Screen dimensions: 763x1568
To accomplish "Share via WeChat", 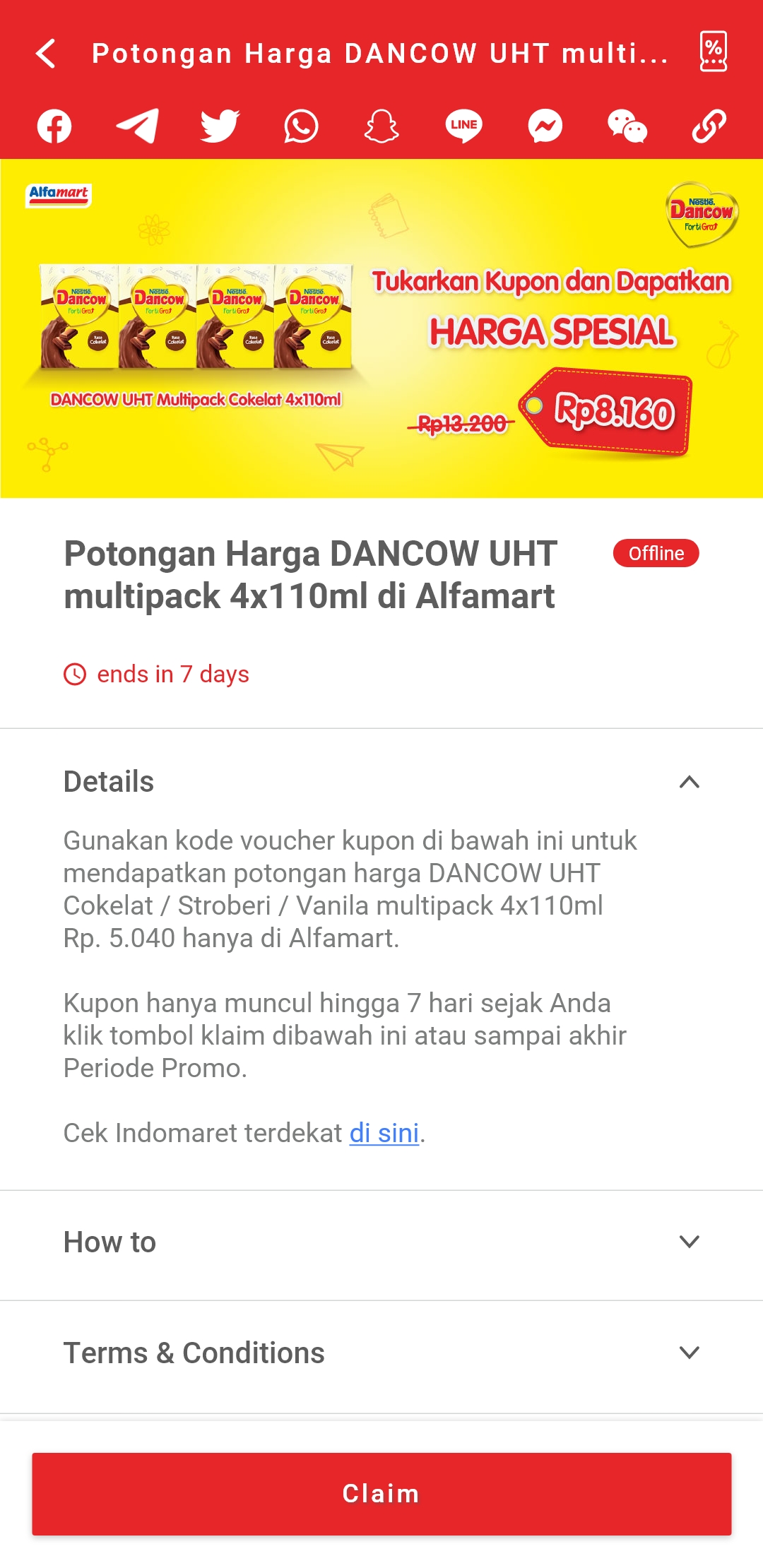I will pos(627,126).
